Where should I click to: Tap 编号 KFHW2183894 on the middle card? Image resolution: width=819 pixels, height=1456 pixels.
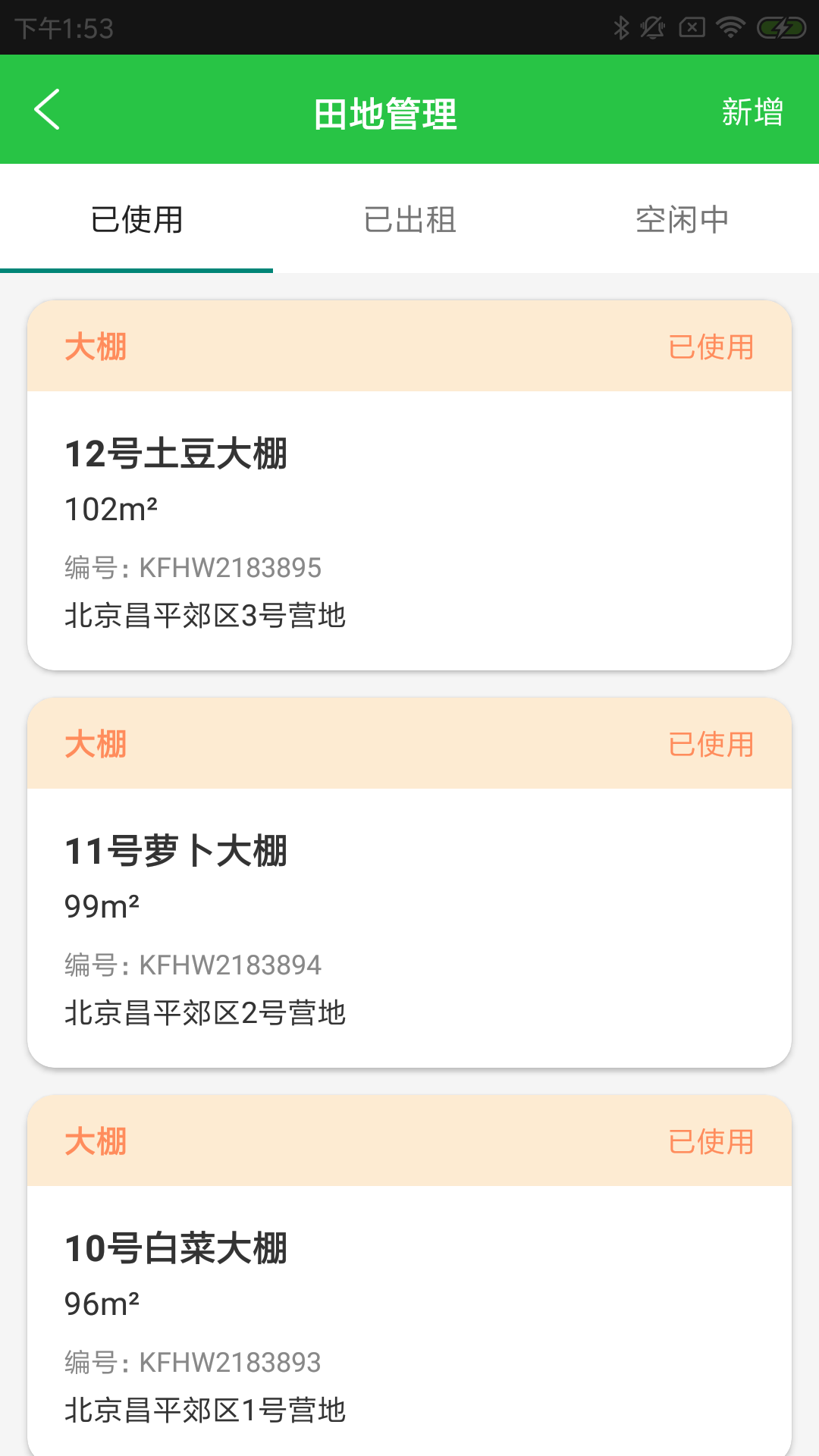(194, 965)
